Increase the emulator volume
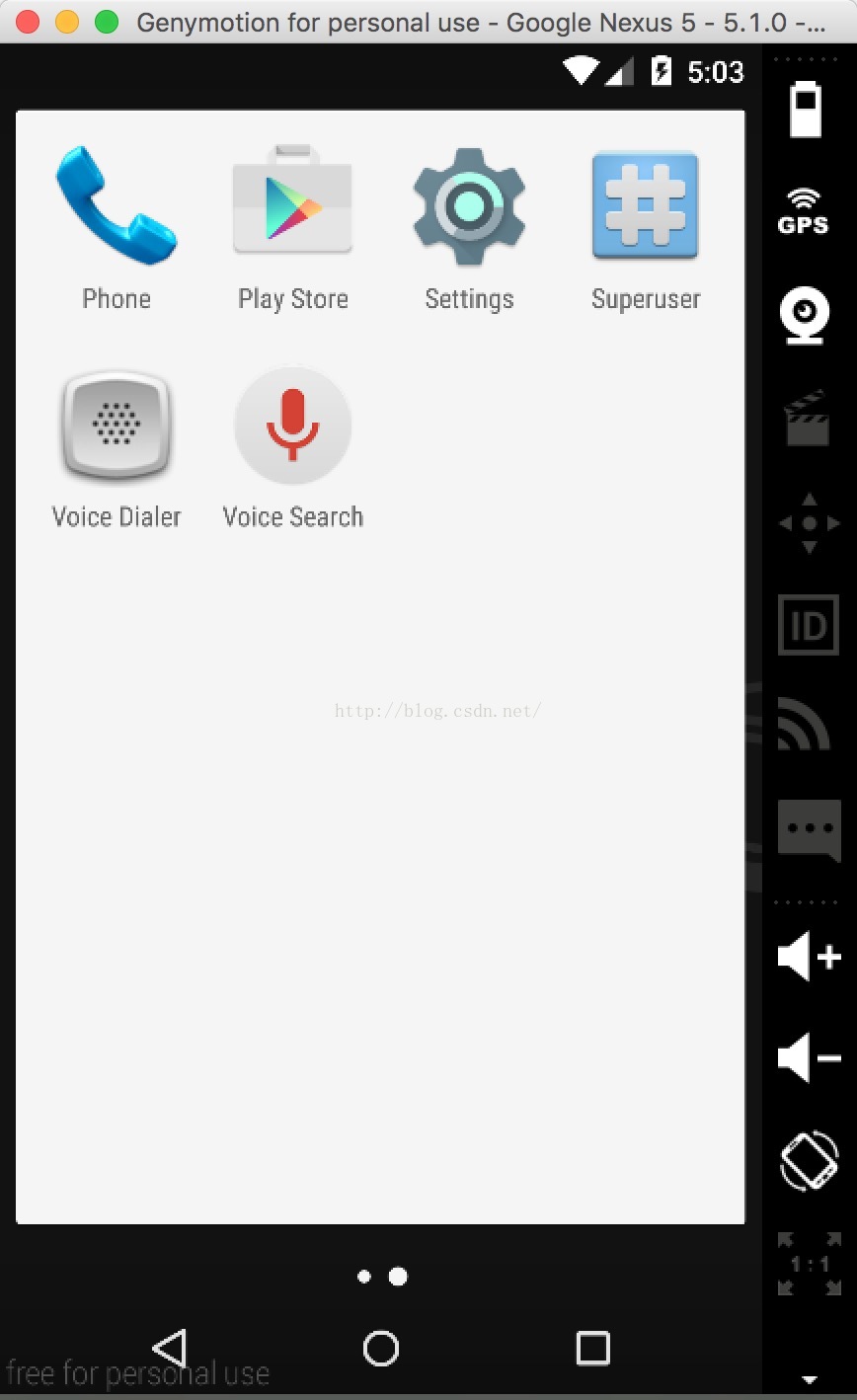Screen dimensions: 857x1400 pos(809,956)
